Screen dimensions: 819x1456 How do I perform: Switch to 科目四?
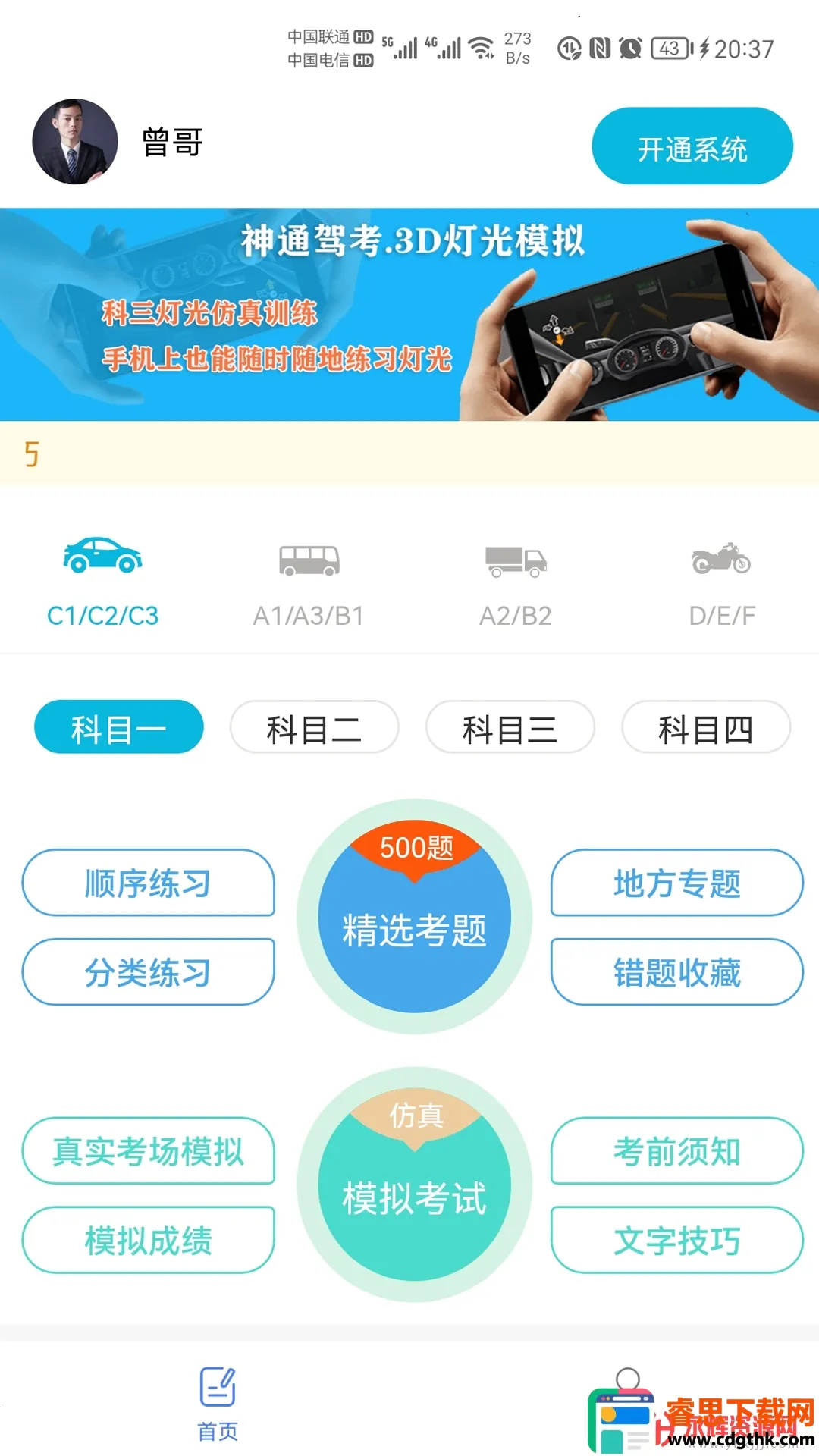pos(705,727)
